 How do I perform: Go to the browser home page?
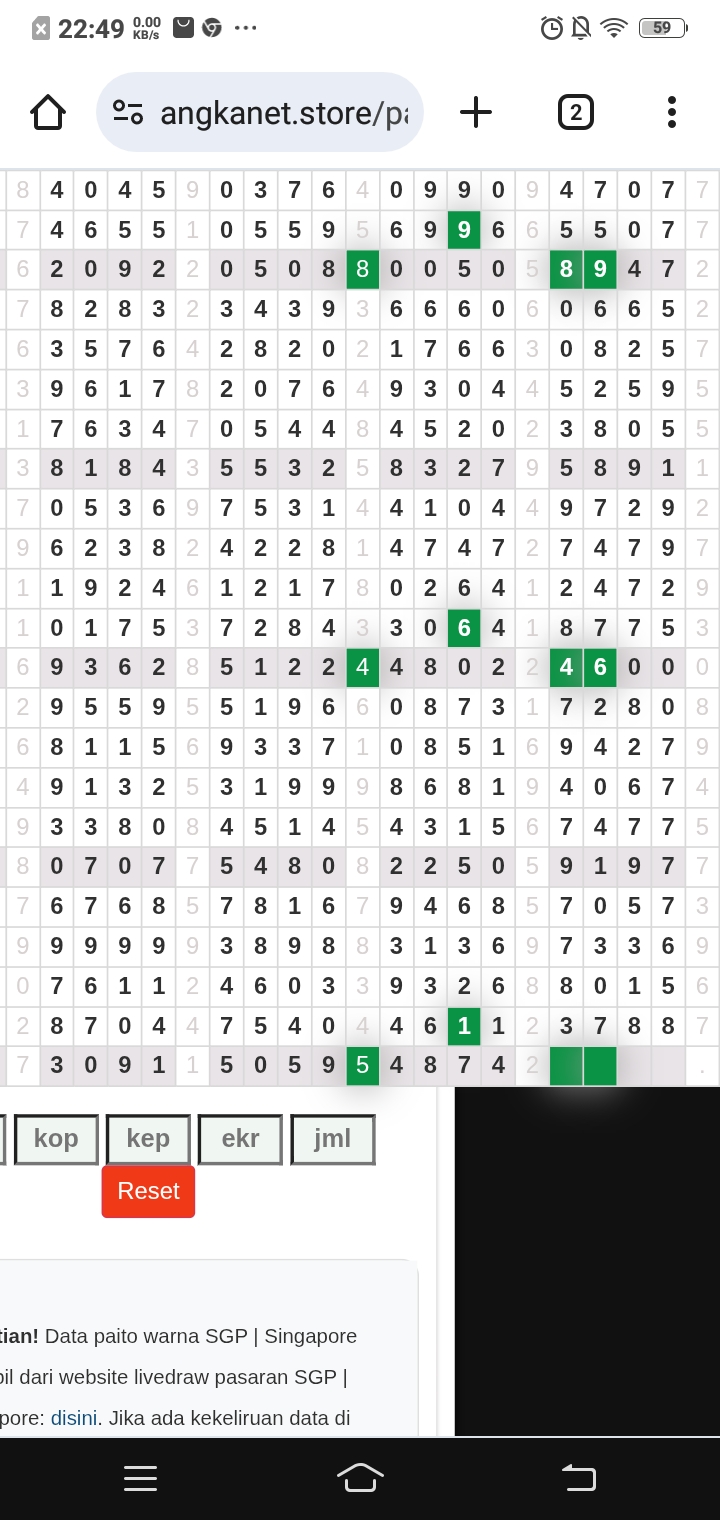(48, 112)
